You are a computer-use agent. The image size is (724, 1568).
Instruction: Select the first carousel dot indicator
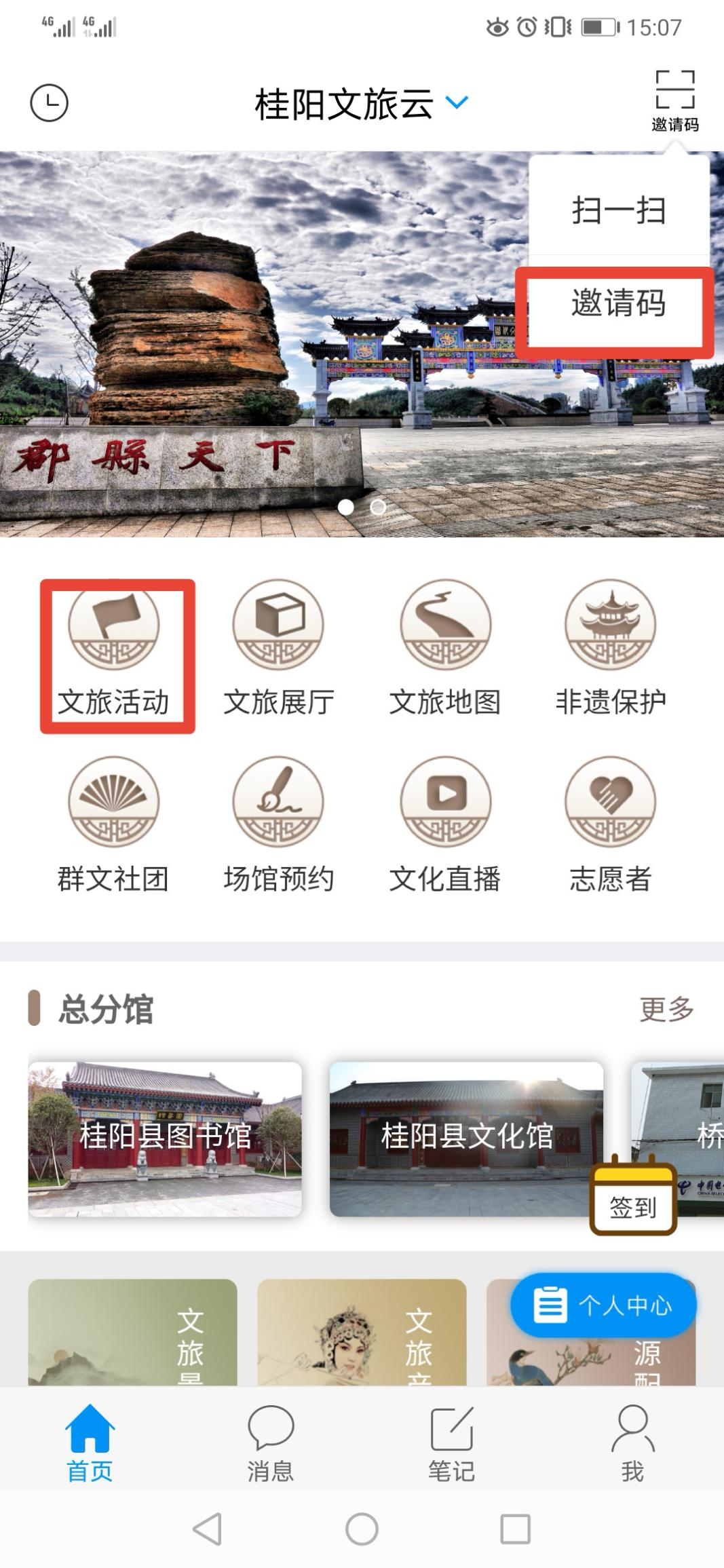click(347, 507)
